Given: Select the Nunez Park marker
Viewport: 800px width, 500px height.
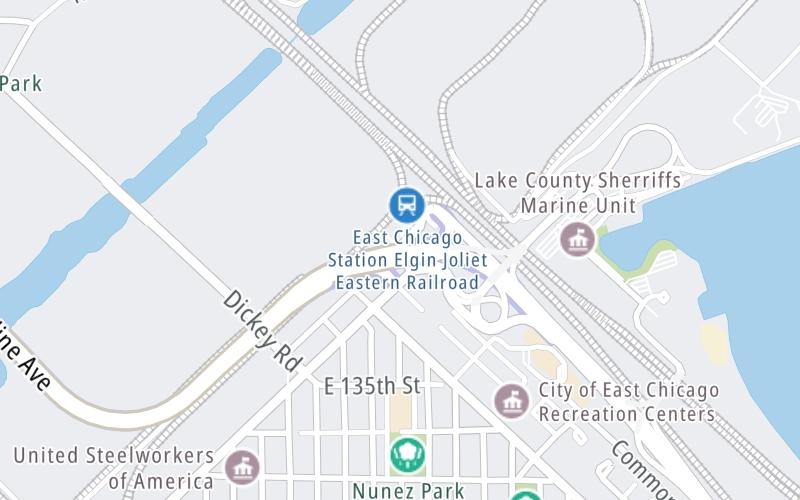Looking at the screenshot, I should [x=407, y=455].
